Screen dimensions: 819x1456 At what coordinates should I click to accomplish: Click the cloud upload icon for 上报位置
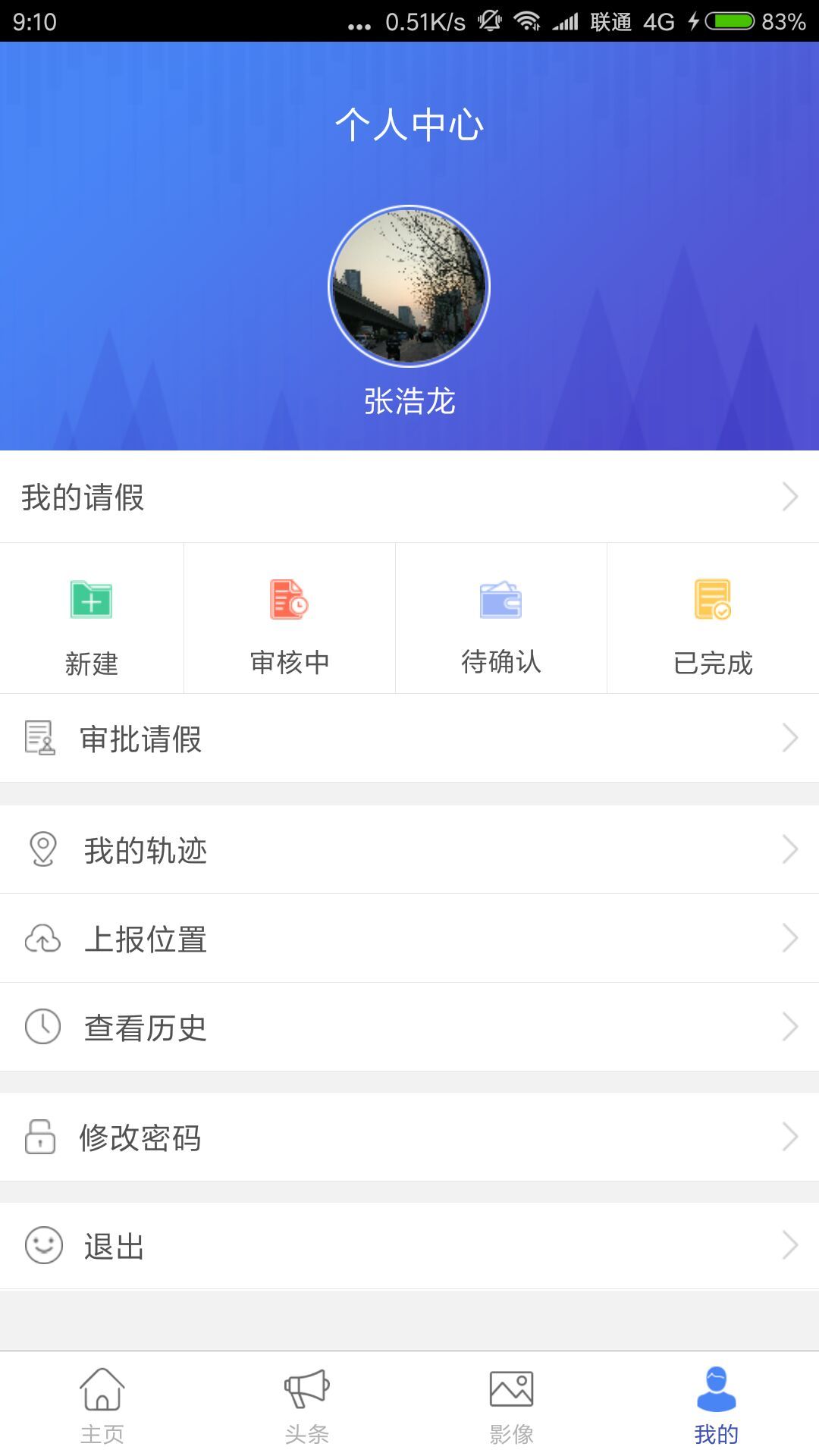coord(42,939)
